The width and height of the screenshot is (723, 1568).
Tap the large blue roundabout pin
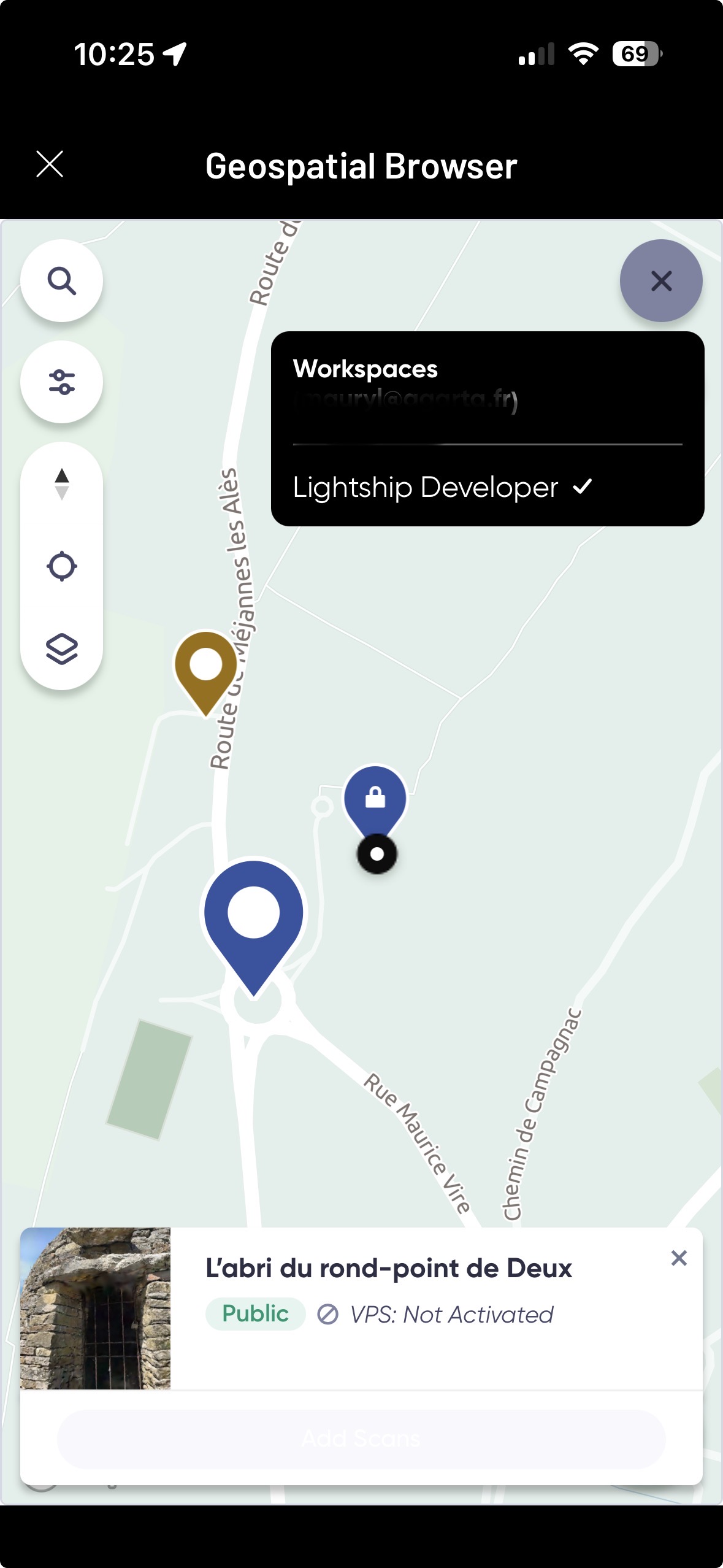coord(253,915)
